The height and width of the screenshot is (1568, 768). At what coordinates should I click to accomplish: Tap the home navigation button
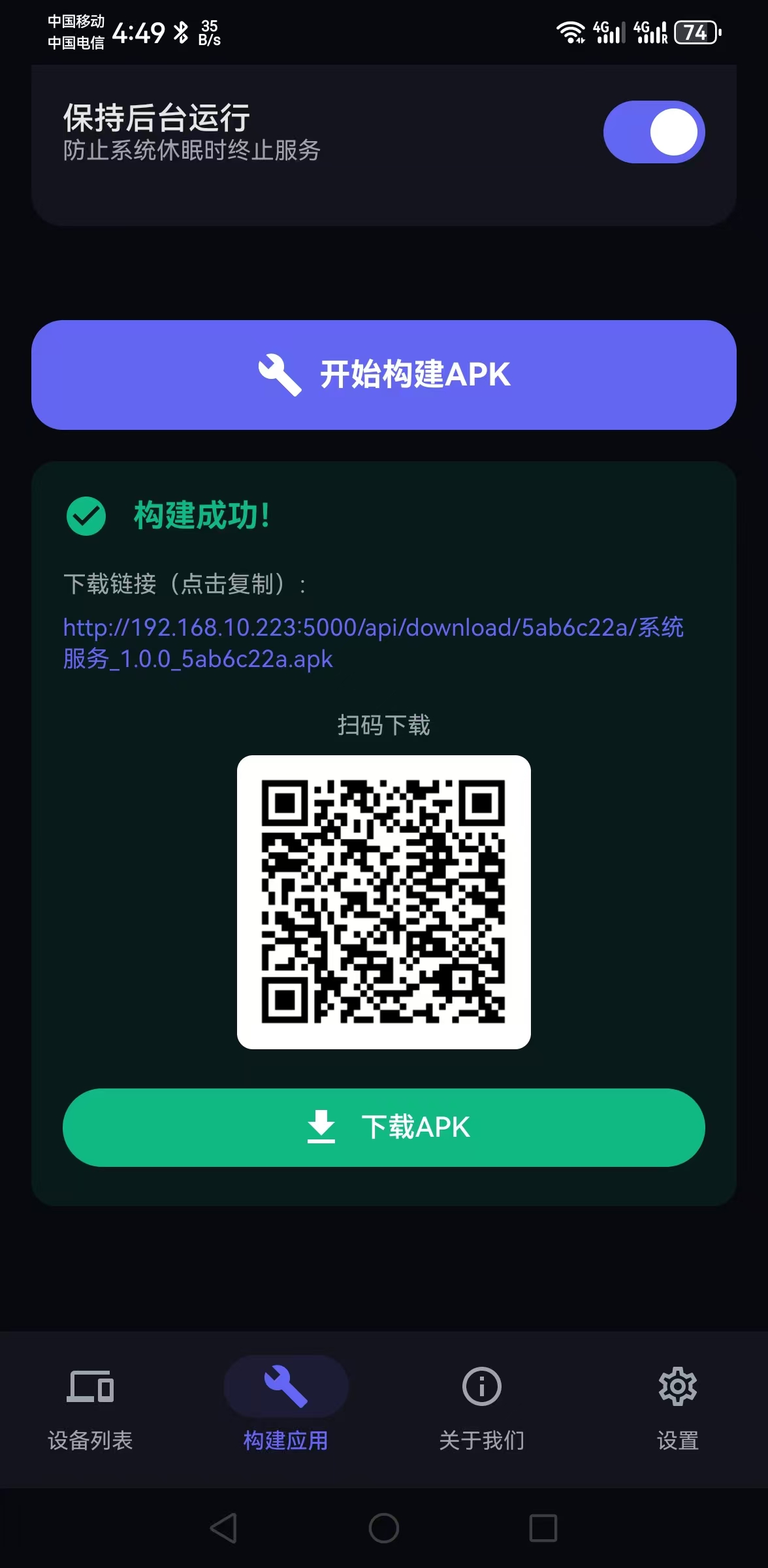tap(384, 1529)
